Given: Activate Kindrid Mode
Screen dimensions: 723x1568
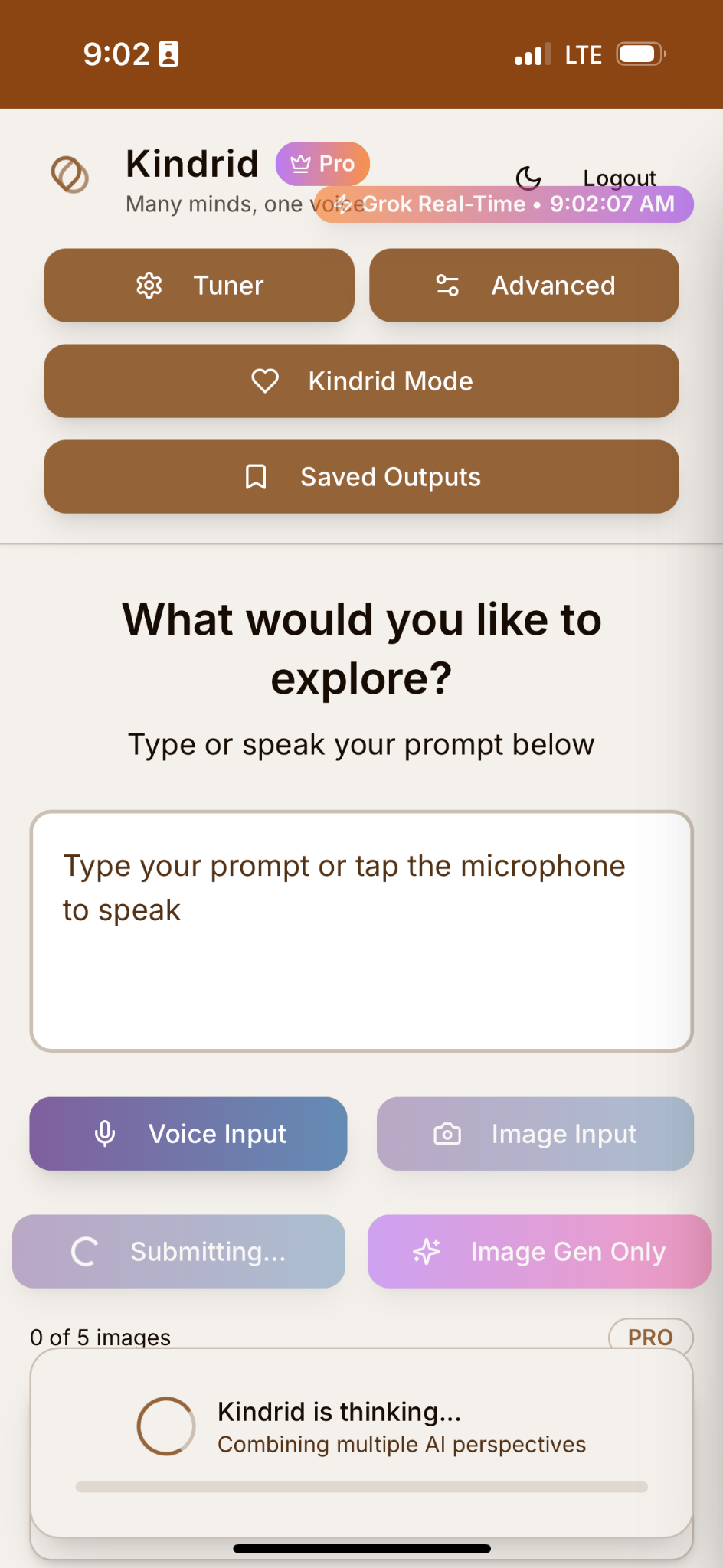Looking at the screenshot, I should (x=361, y=381).
